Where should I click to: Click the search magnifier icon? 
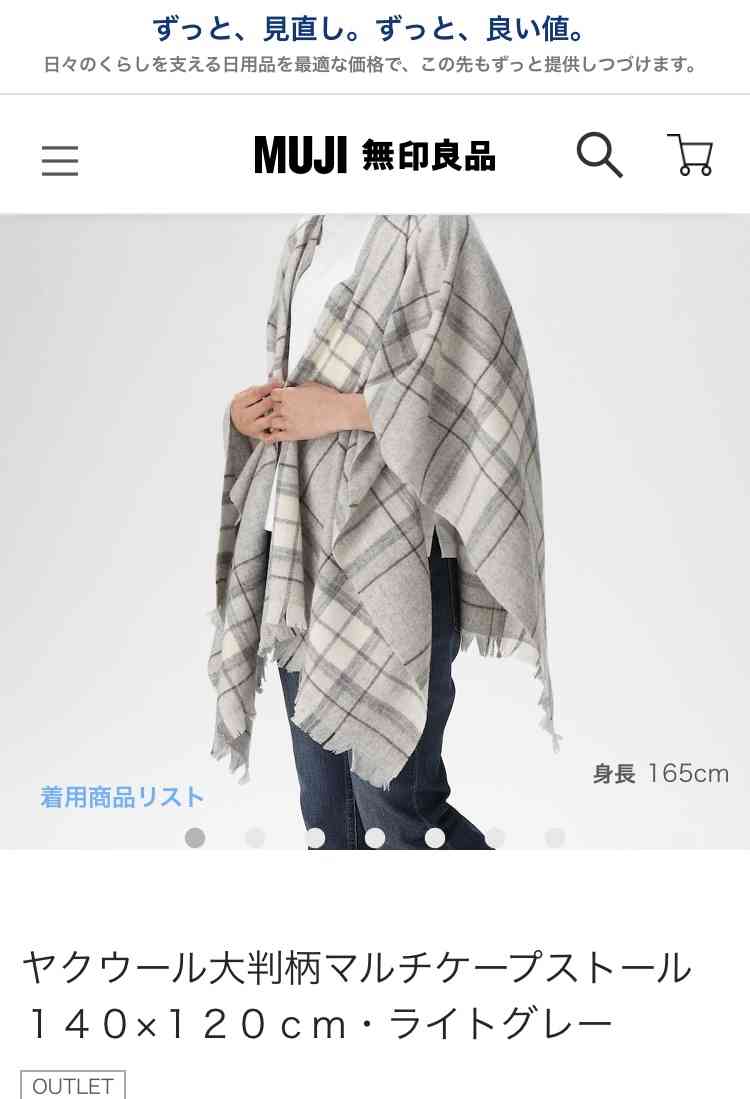(600, 155)
